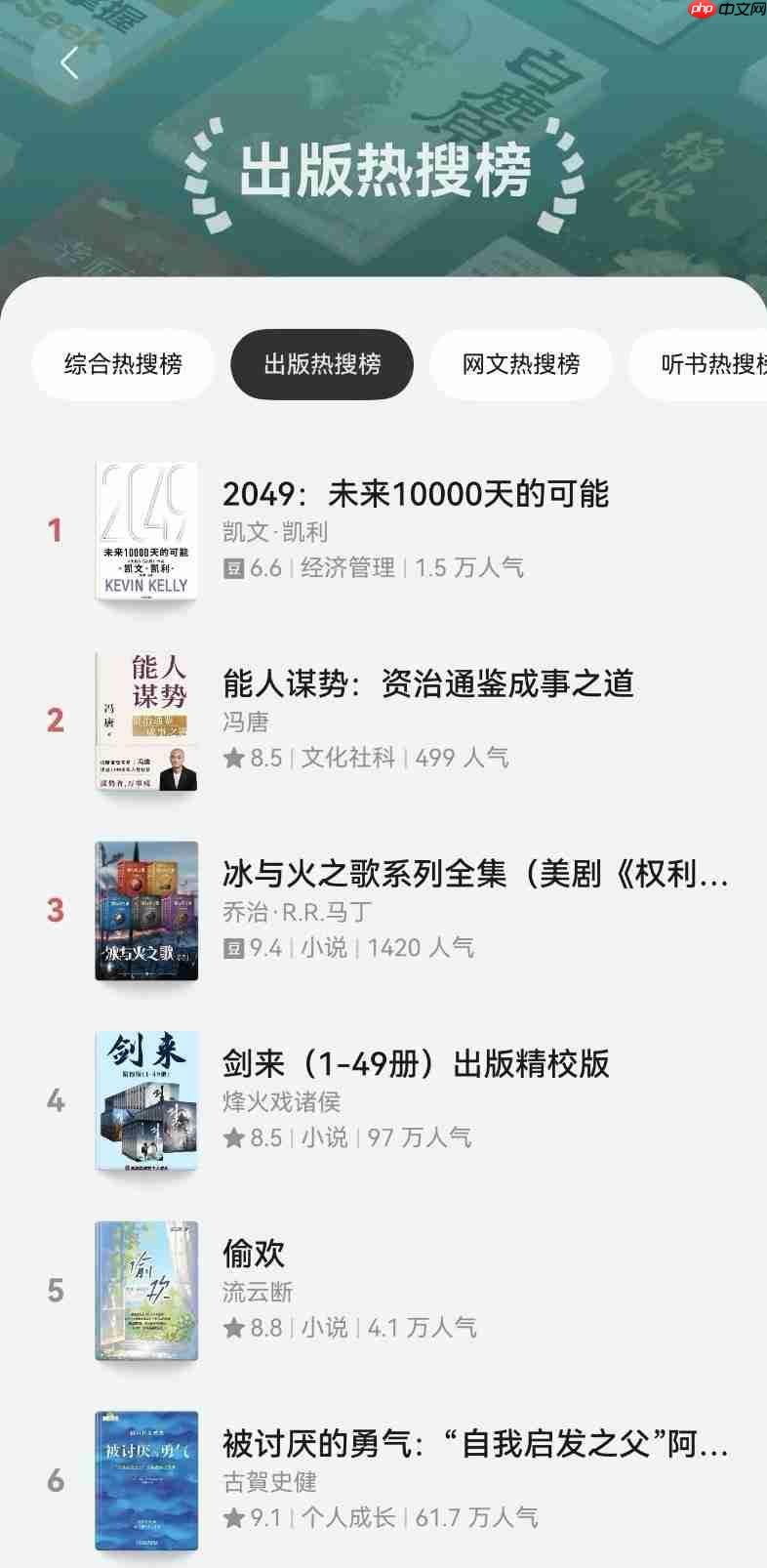This screenshot has width=767, height=1568.
Task: Tap the star rating icon next to 能人谋势
Action: tap(234, 757)
